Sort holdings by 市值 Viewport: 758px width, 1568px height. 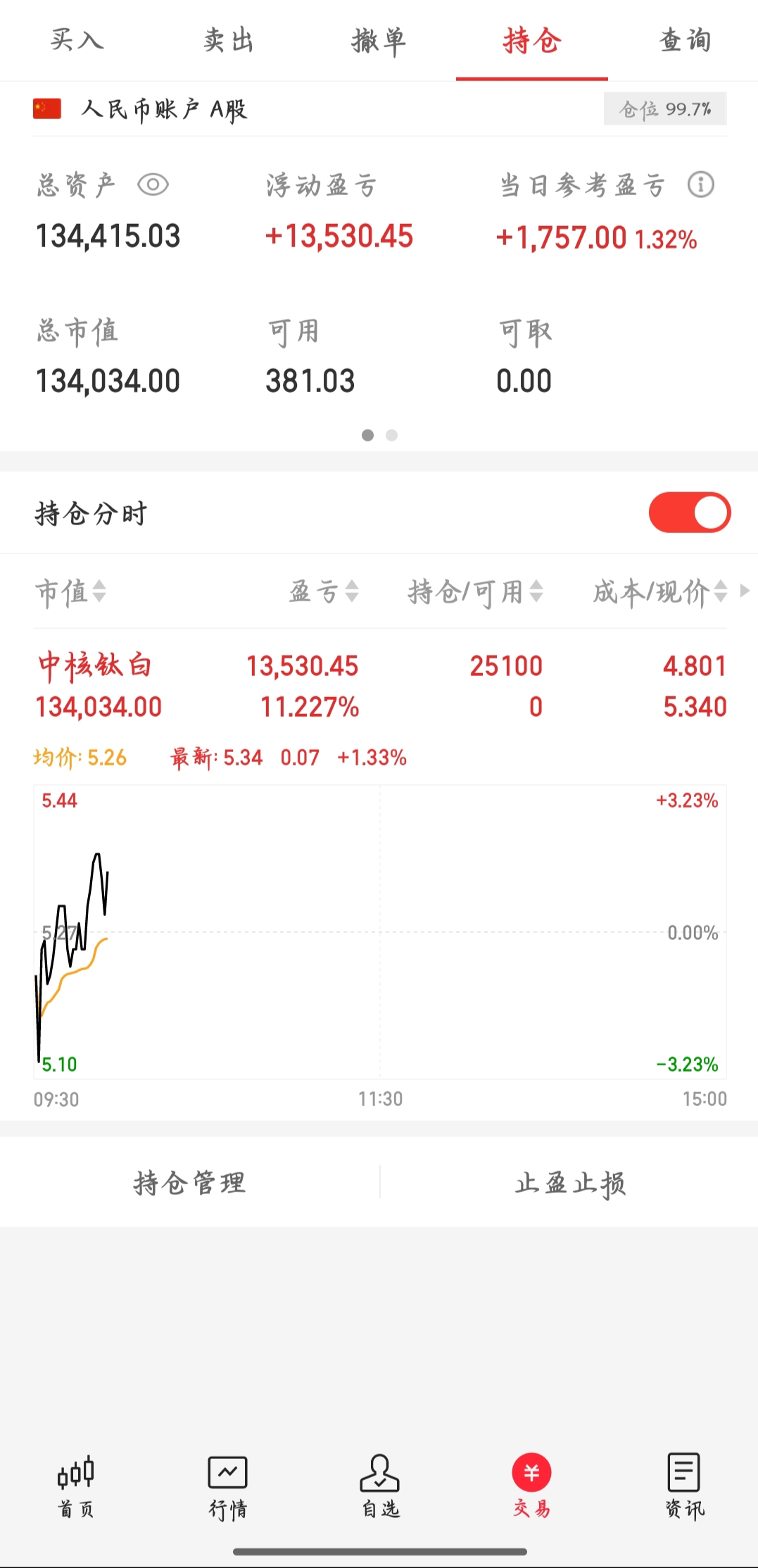[70, 591]
